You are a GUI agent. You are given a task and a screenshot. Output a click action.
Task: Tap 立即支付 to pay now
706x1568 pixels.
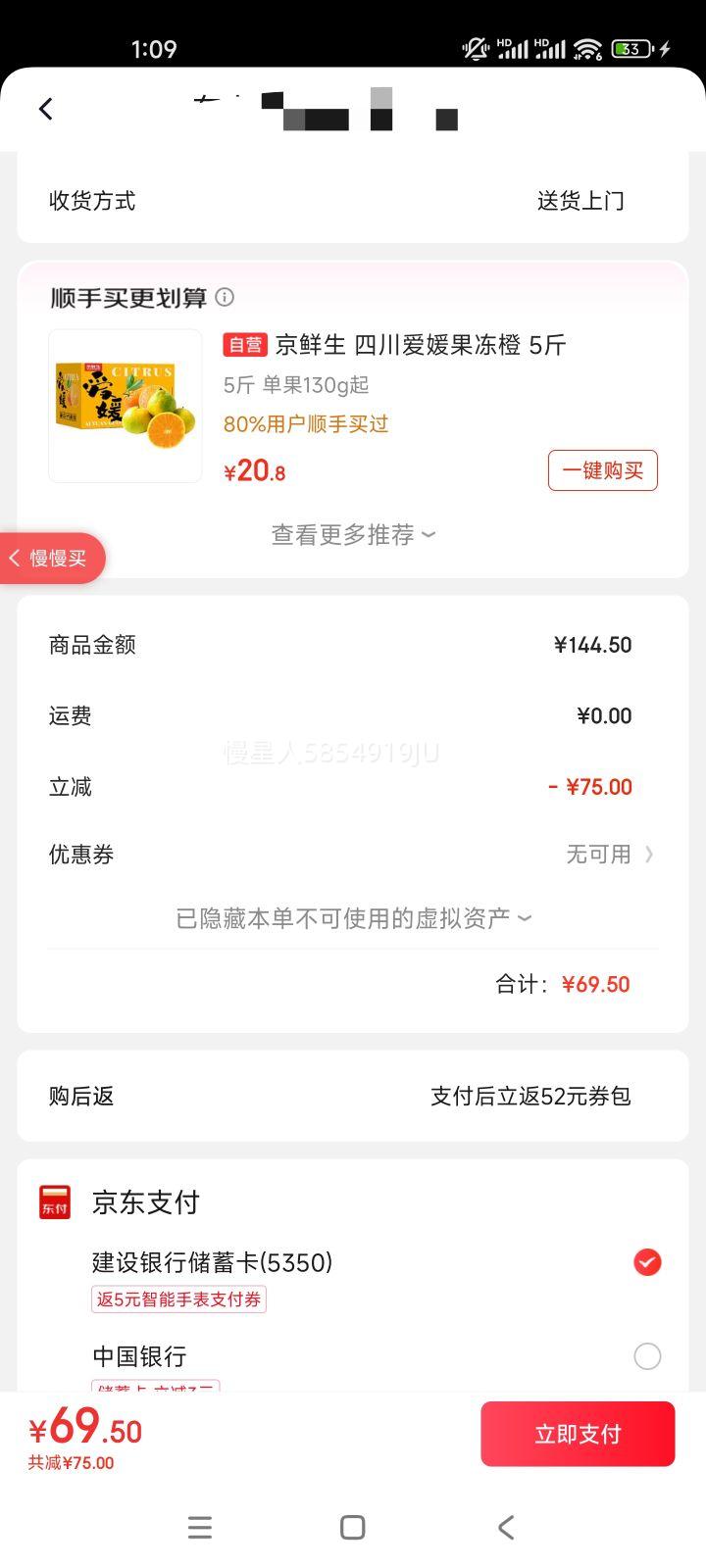(578, 1434)
